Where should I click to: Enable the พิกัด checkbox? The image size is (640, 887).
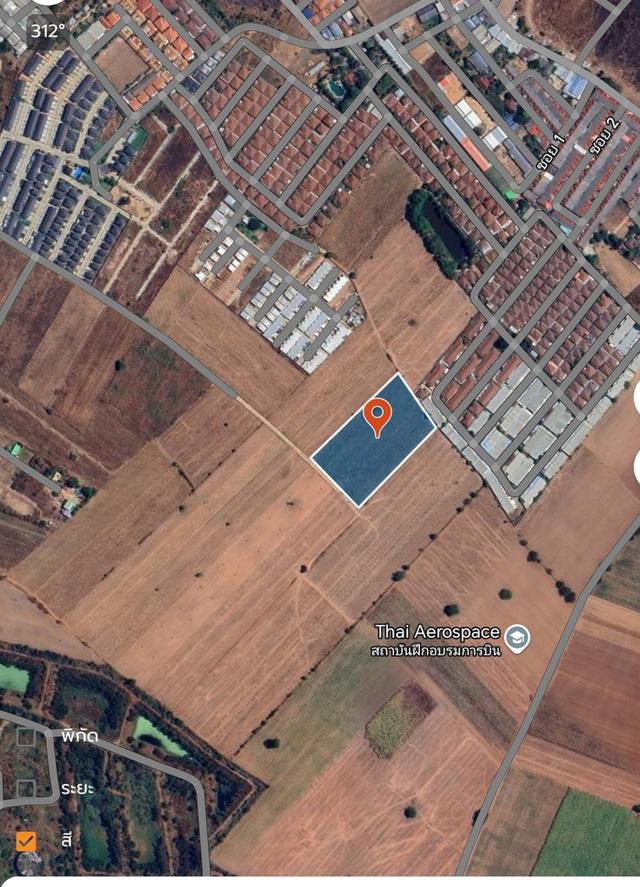[x=26, y=737]
